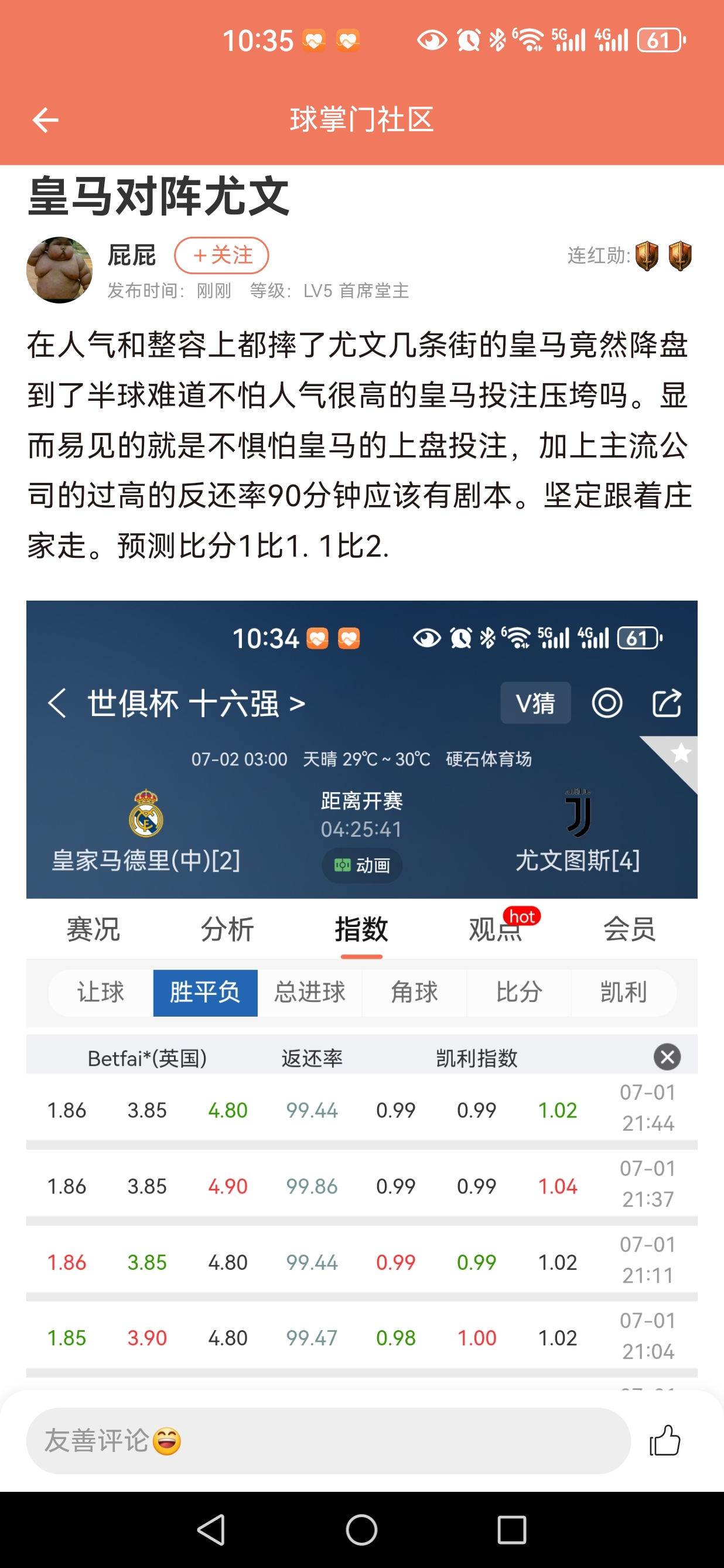Open the author's profile picture
The height and width of the screenshot is (1568, 724).
(x=60, y=270)
